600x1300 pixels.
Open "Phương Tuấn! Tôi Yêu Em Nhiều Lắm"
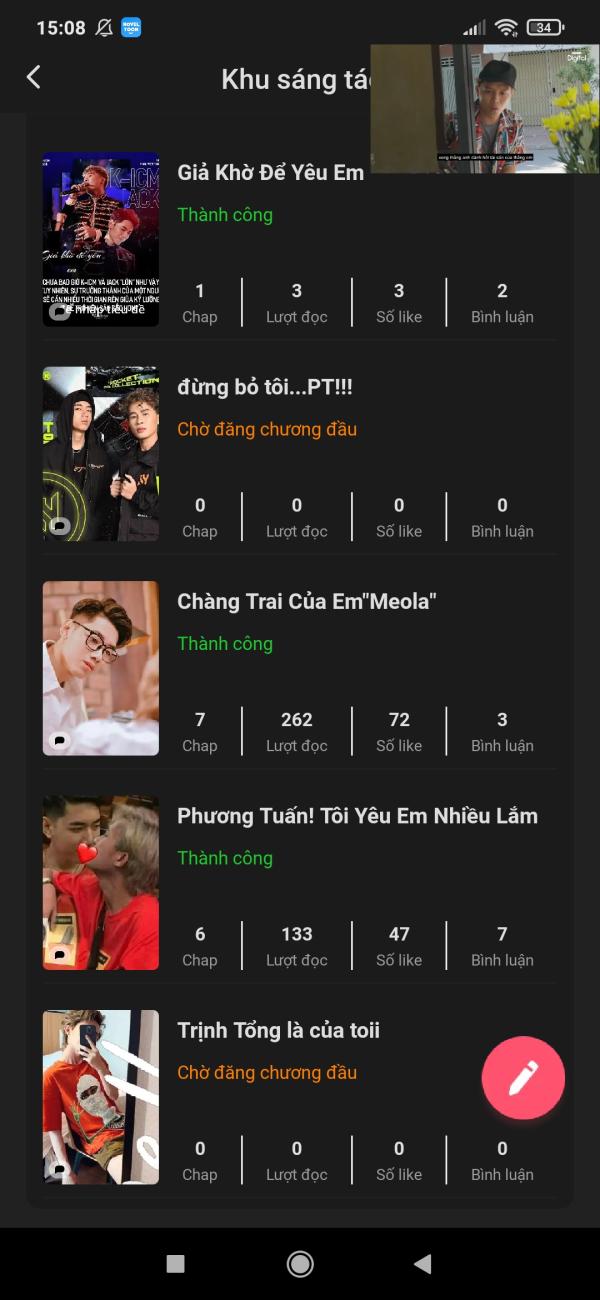(357, 816)
